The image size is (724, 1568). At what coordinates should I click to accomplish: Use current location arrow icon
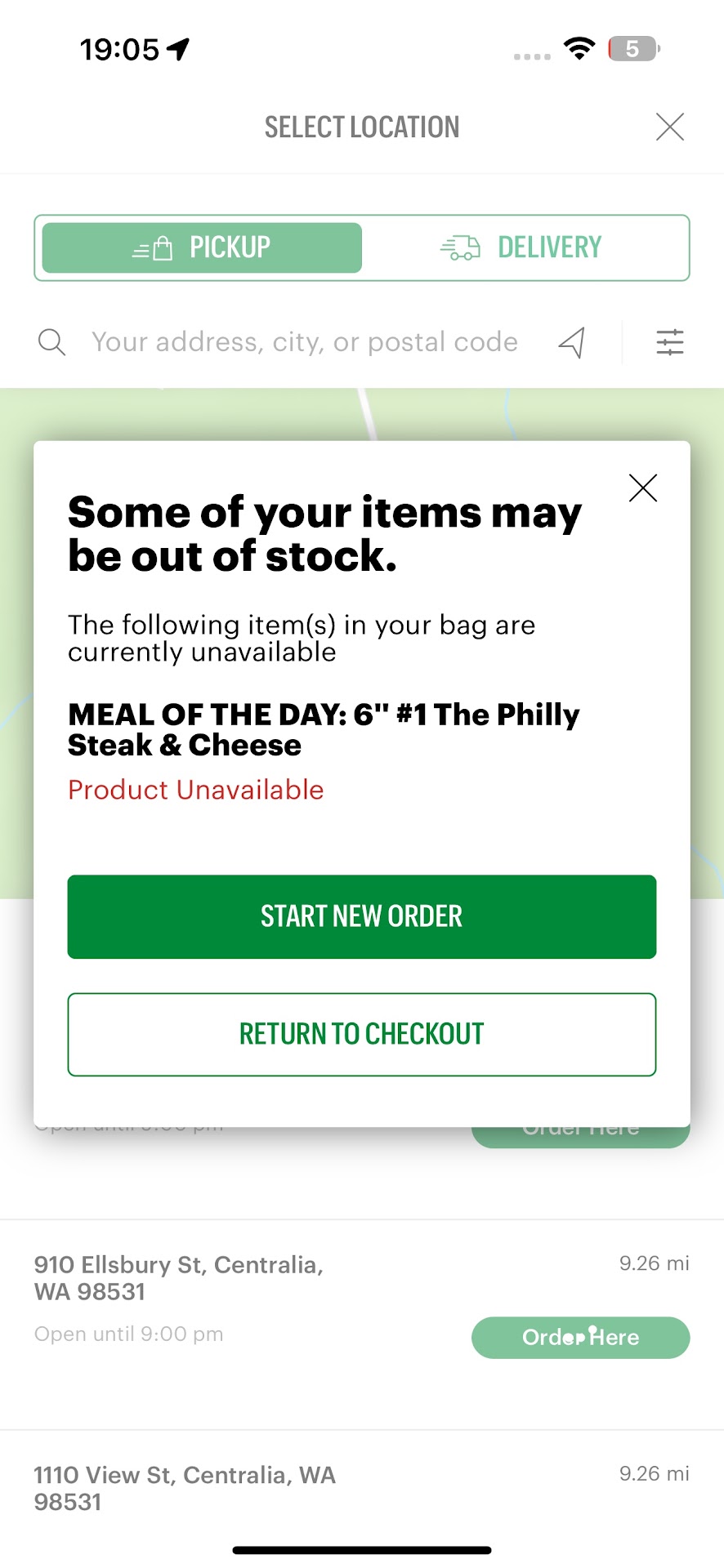572,342
